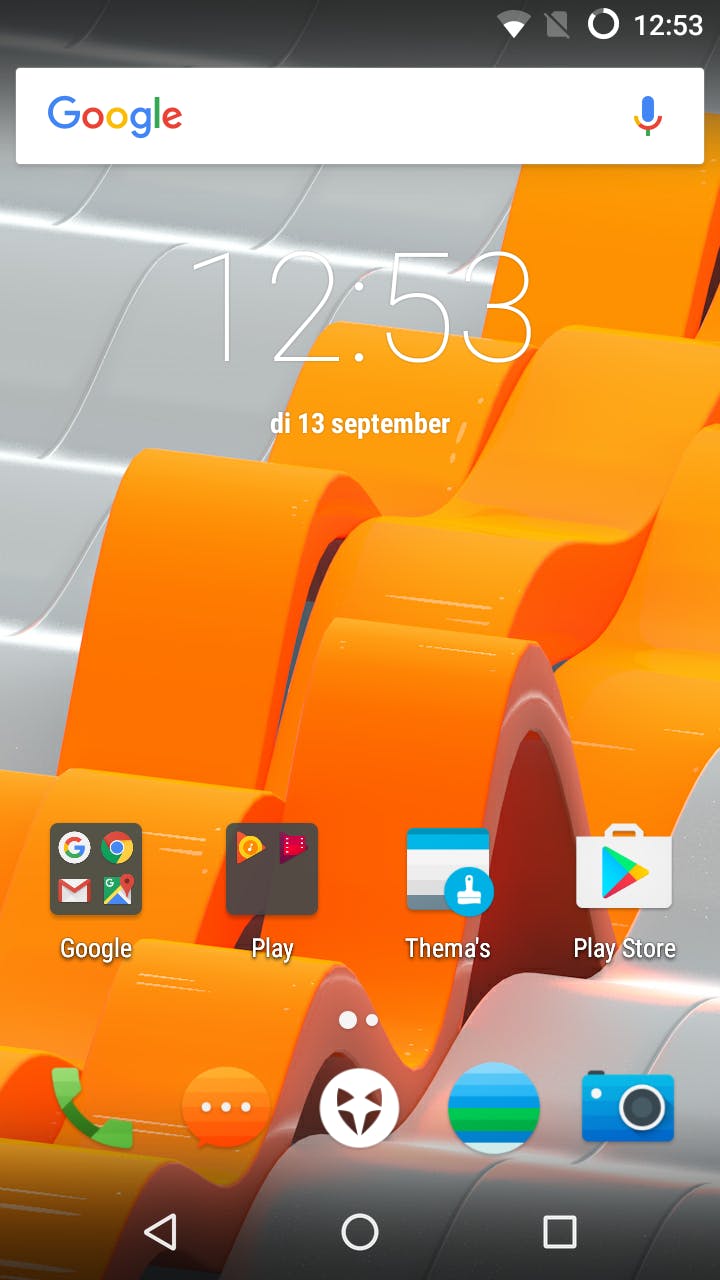Tap the system back button
This screenshot has width=720, height=1280.
click(x=161, y=1232)
